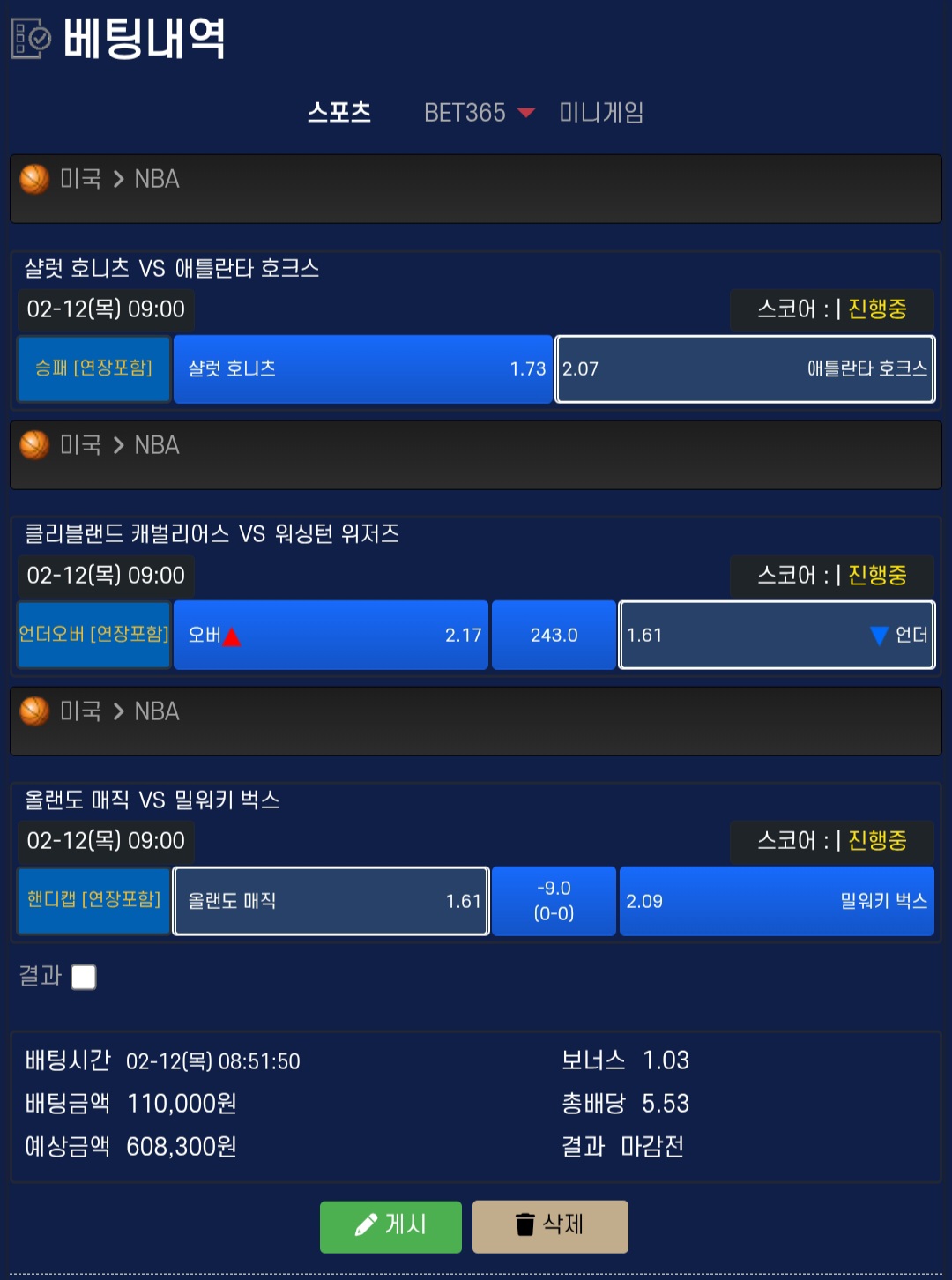The image size is (952, 1280).
Task: Switch to the 미니게임 tab
Action: [x=601, y=113]
